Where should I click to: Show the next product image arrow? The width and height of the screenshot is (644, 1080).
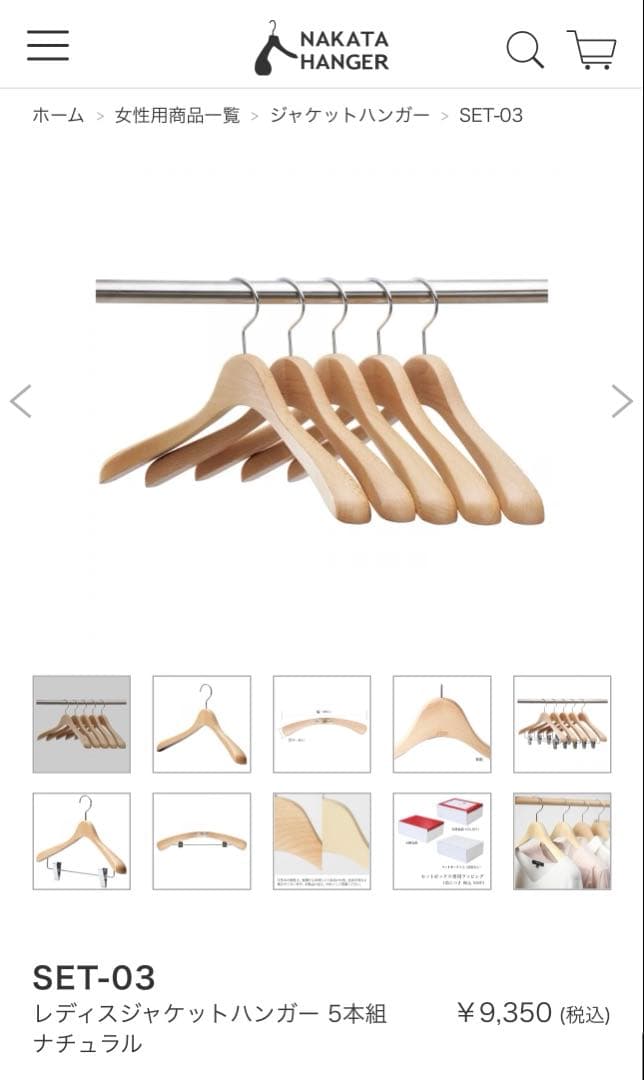(622, 401)
